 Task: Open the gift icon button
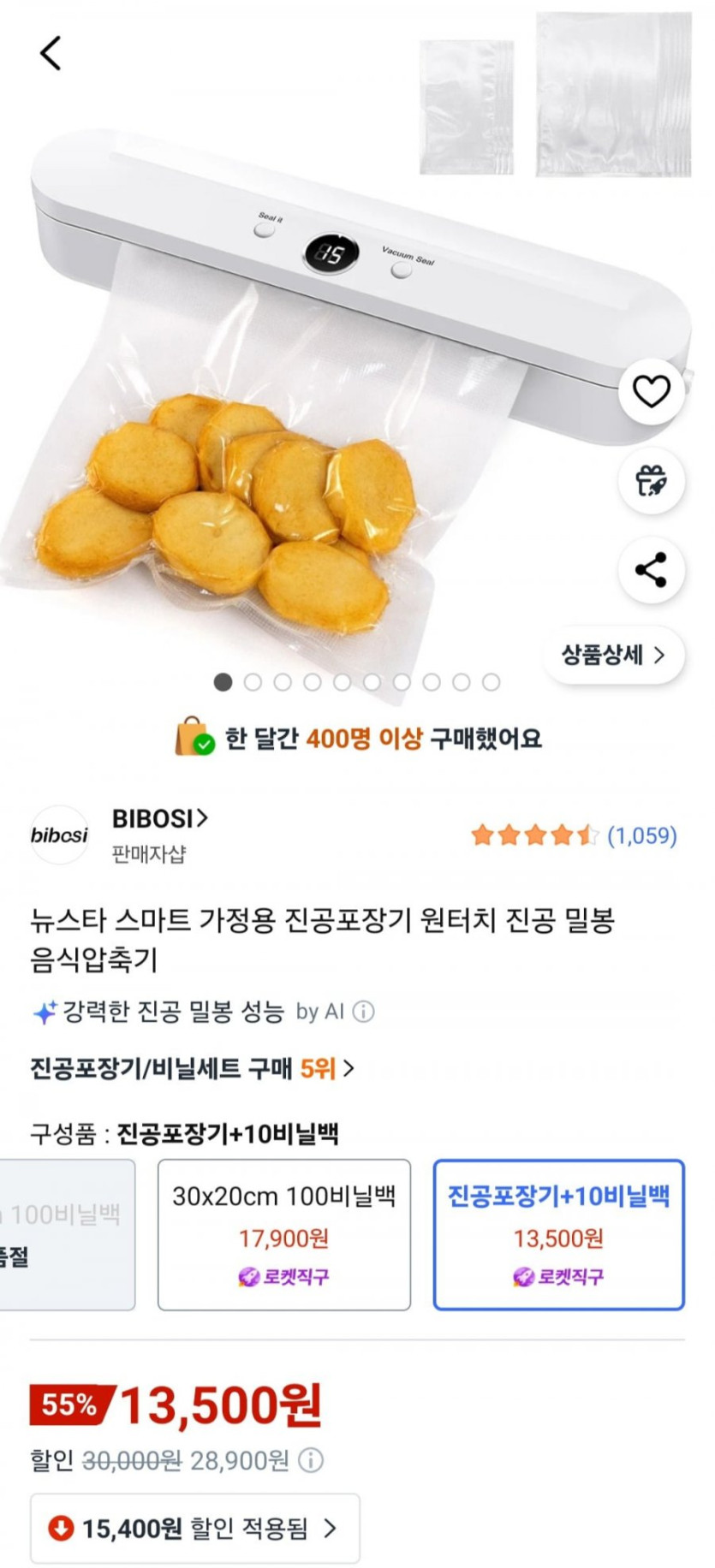[x=651, y=481]
